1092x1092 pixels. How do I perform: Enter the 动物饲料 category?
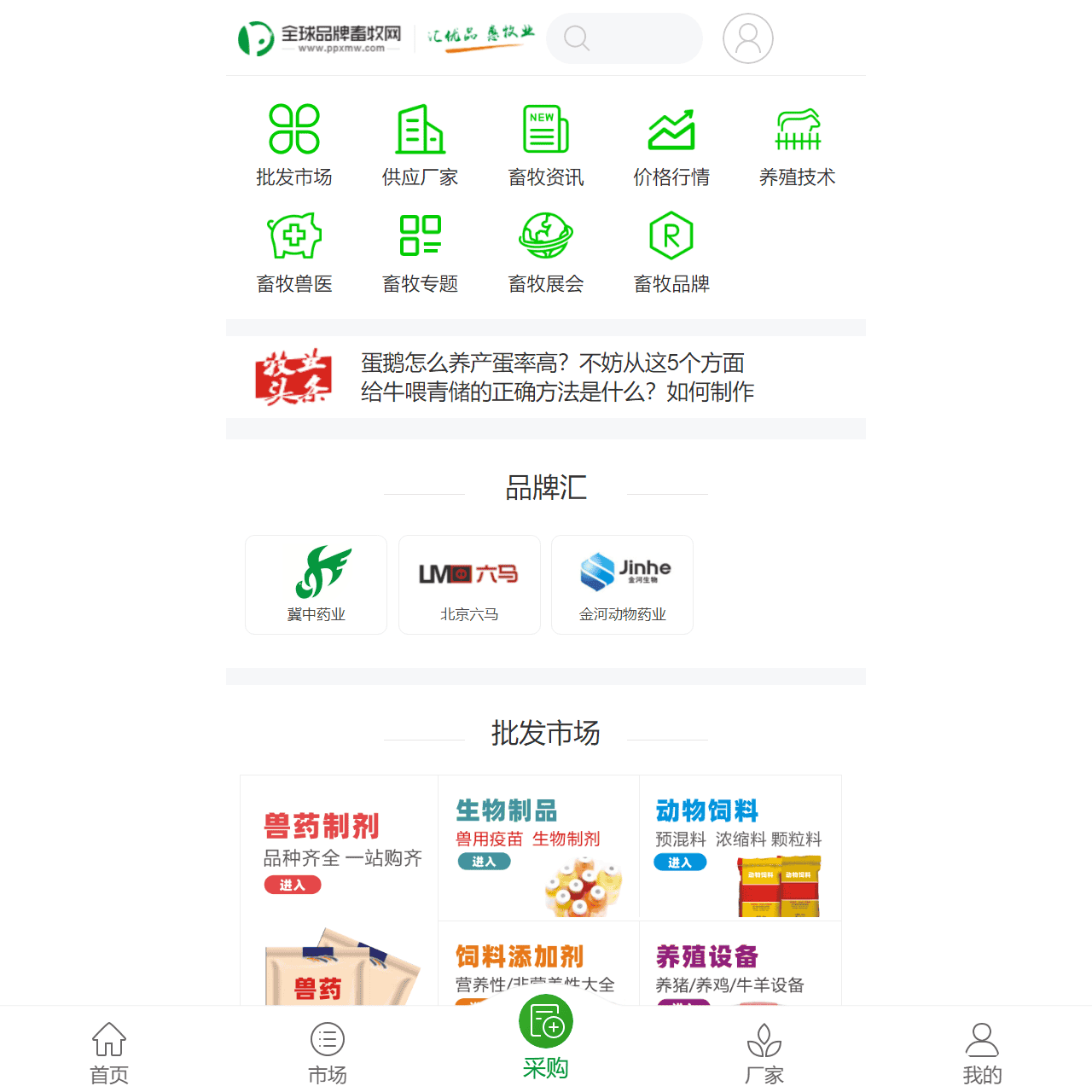coord(680,863)
